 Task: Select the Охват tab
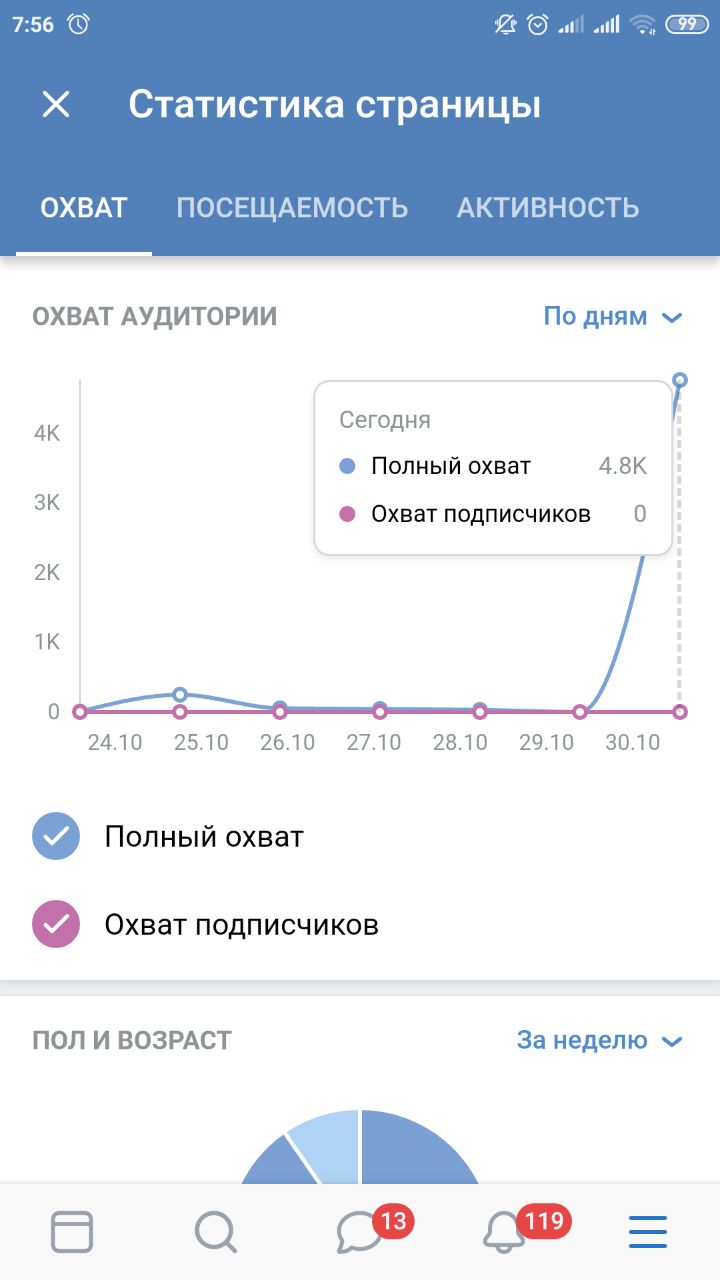pyautogui.click(x=84, y=208)
